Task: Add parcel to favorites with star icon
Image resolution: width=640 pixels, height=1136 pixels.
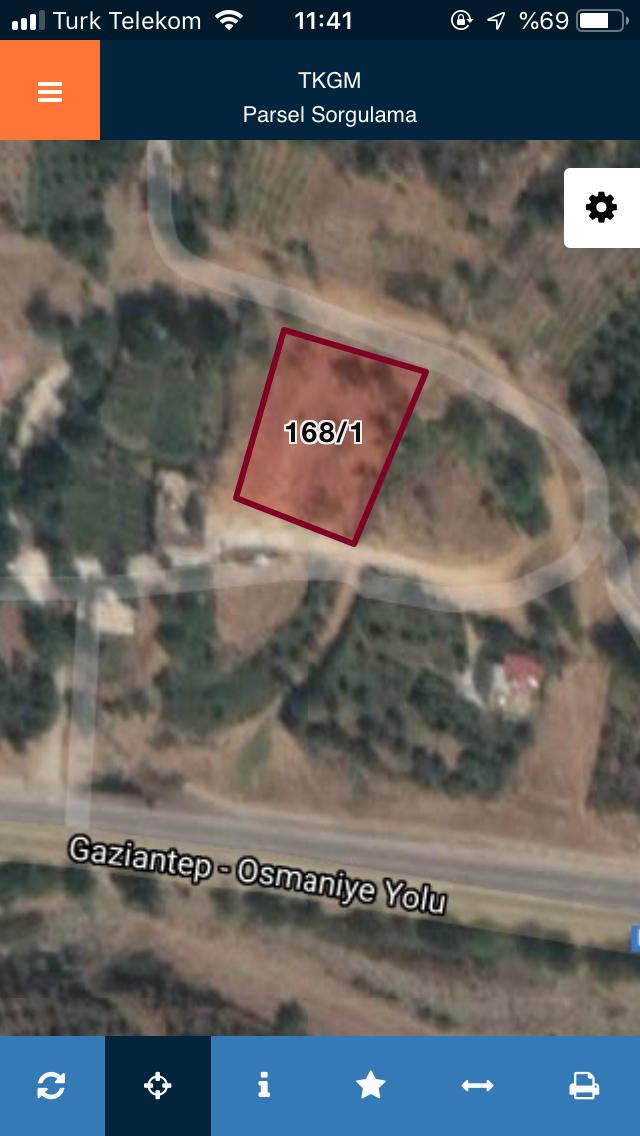Action: (x=370, y=1086)
